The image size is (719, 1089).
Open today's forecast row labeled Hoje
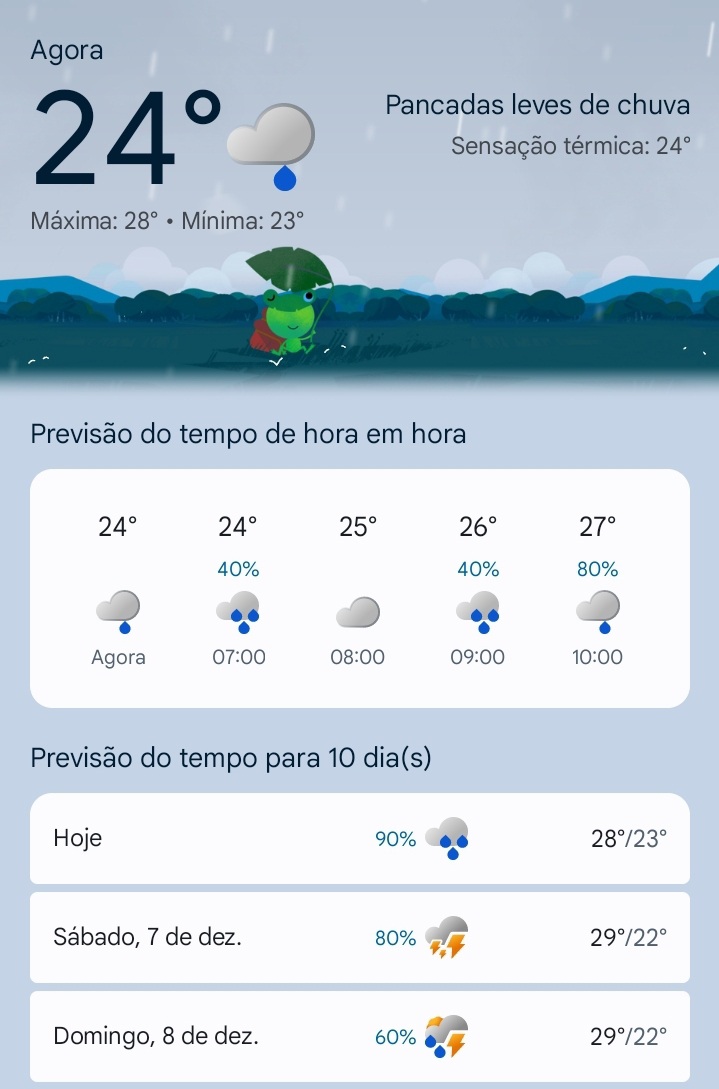pyautogui.click(x=359, y=838)
